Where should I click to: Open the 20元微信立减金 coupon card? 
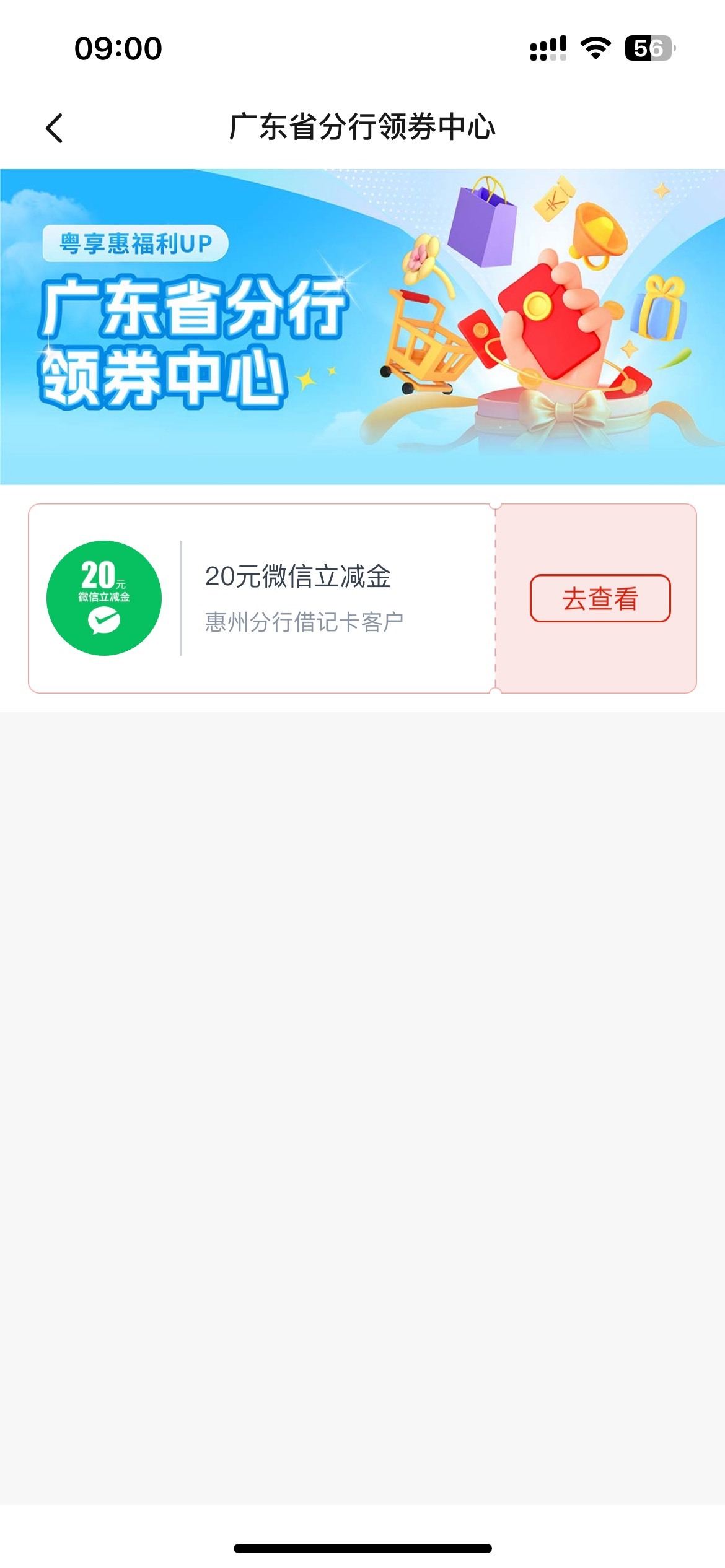click(x=297, y=598)
